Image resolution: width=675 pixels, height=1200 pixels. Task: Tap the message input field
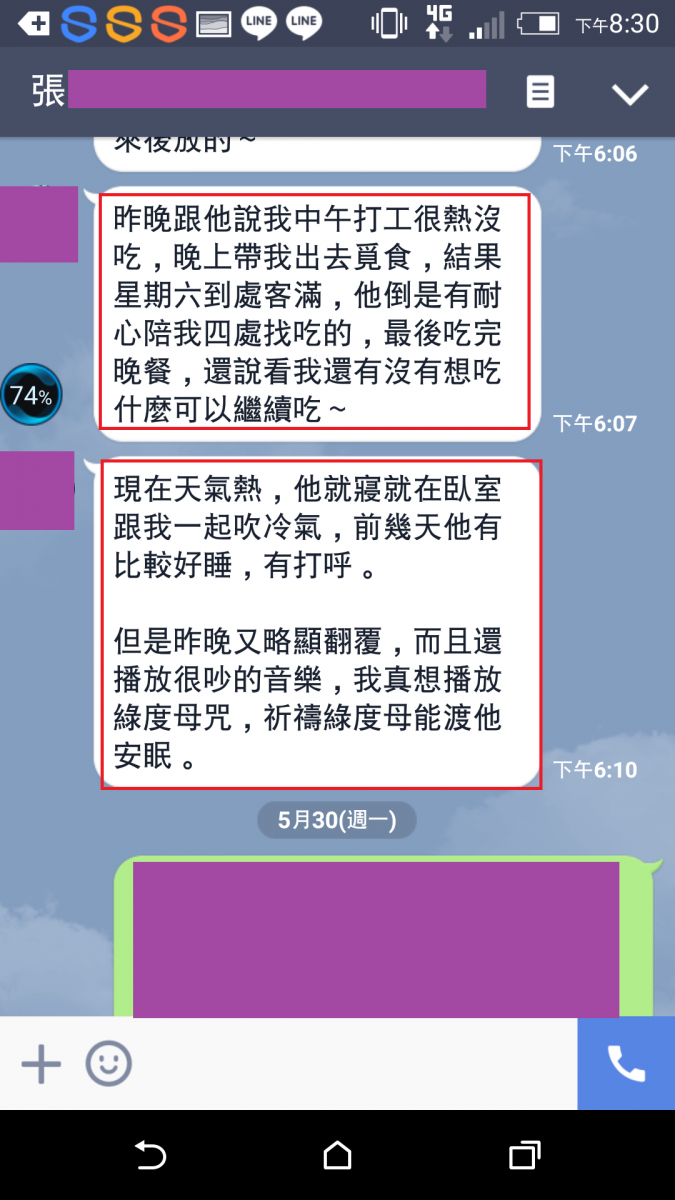point(350,1065)
